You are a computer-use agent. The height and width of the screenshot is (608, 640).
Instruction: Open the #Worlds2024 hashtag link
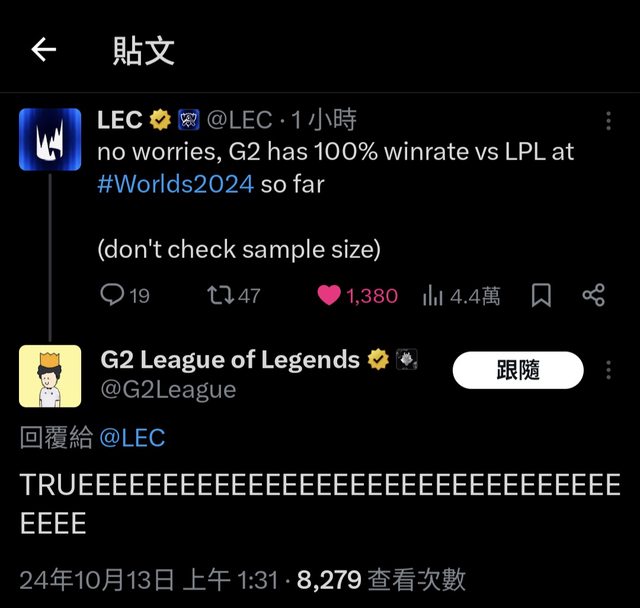(175, 184)
